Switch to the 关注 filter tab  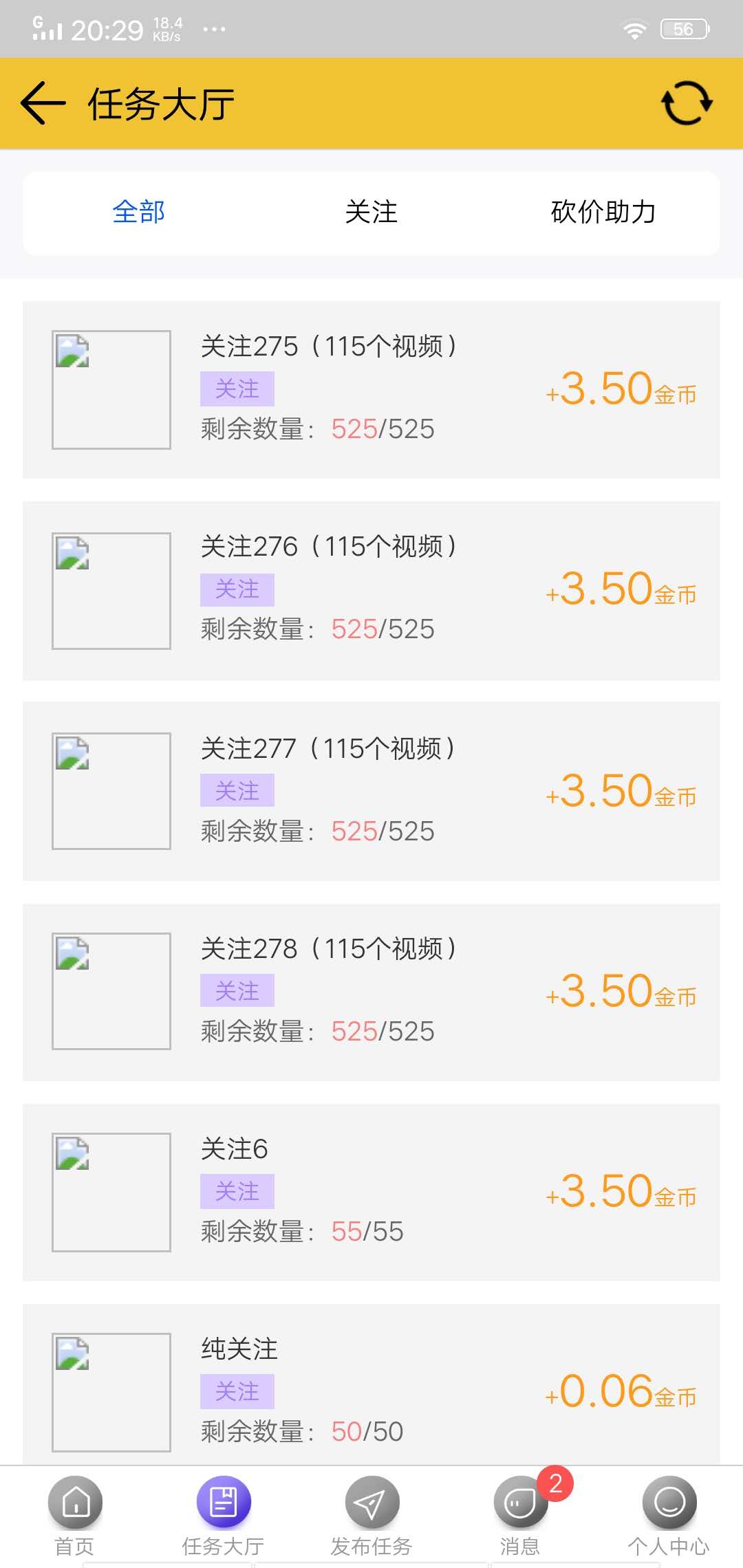coord(371,212)
